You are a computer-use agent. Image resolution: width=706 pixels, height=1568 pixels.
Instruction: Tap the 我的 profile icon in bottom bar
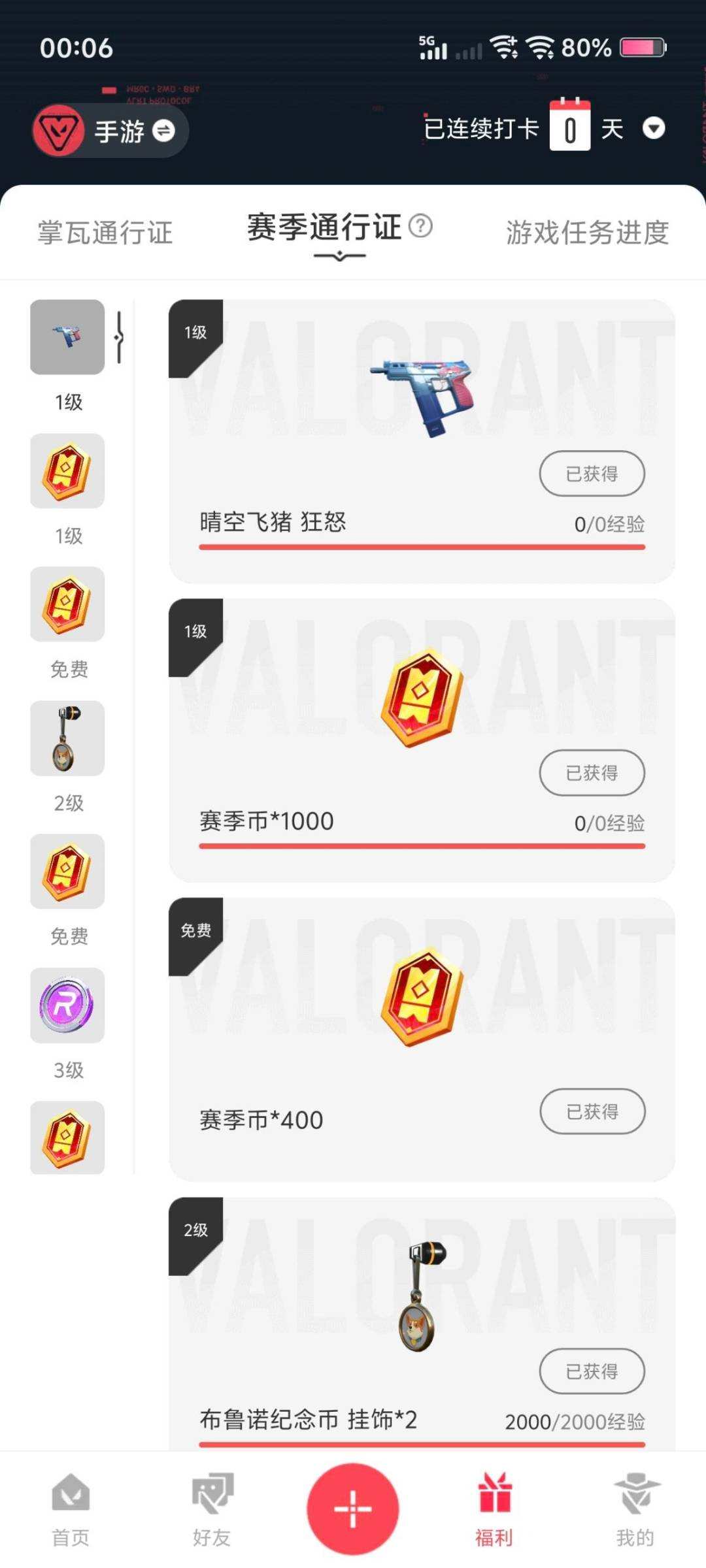pyautogui.click(x=635, y=1499)
